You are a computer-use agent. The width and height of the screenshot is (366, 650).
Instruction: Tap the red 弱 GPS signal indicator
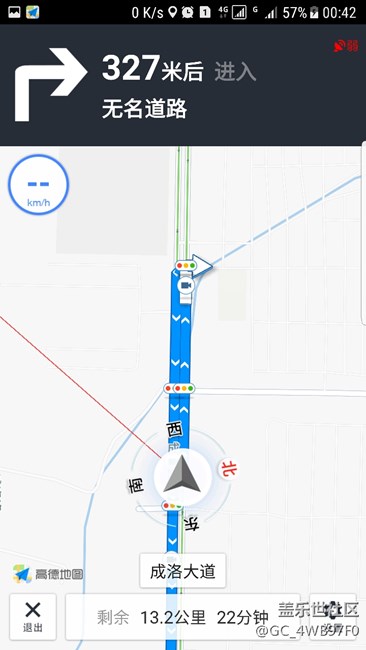[x=346, y=46]
